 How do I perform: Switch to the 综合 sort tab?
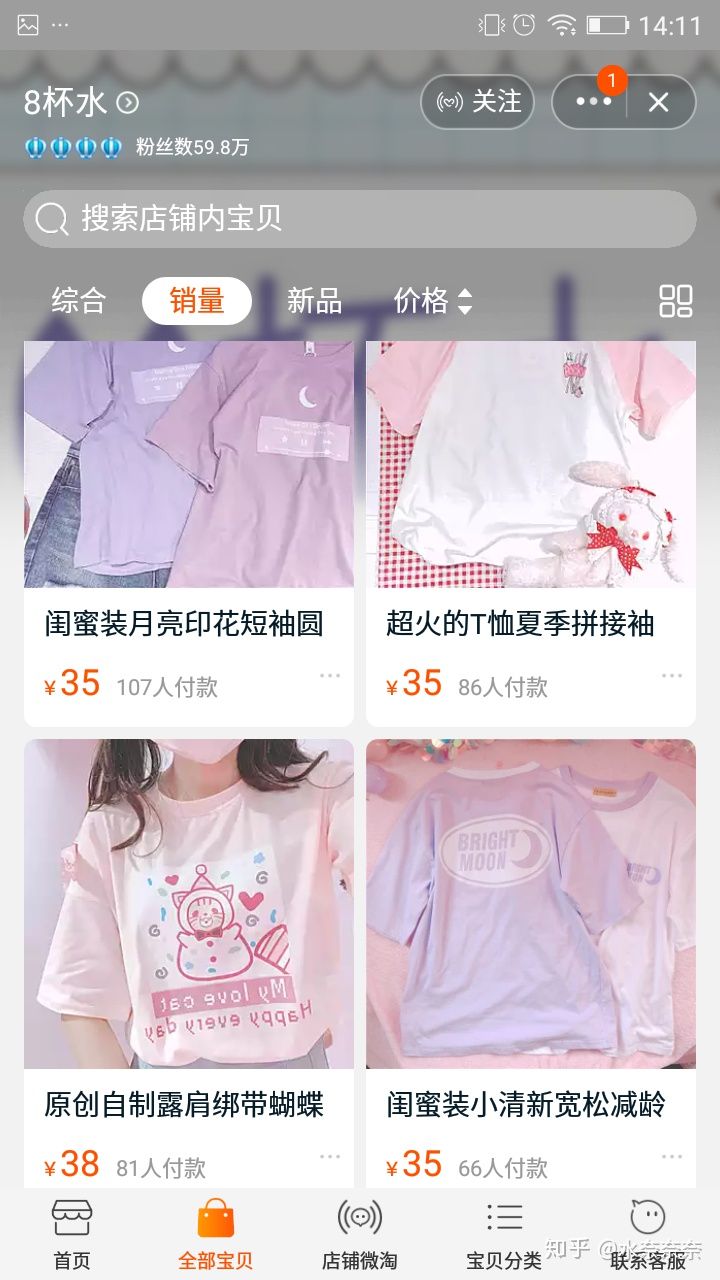tap(79, 301)
